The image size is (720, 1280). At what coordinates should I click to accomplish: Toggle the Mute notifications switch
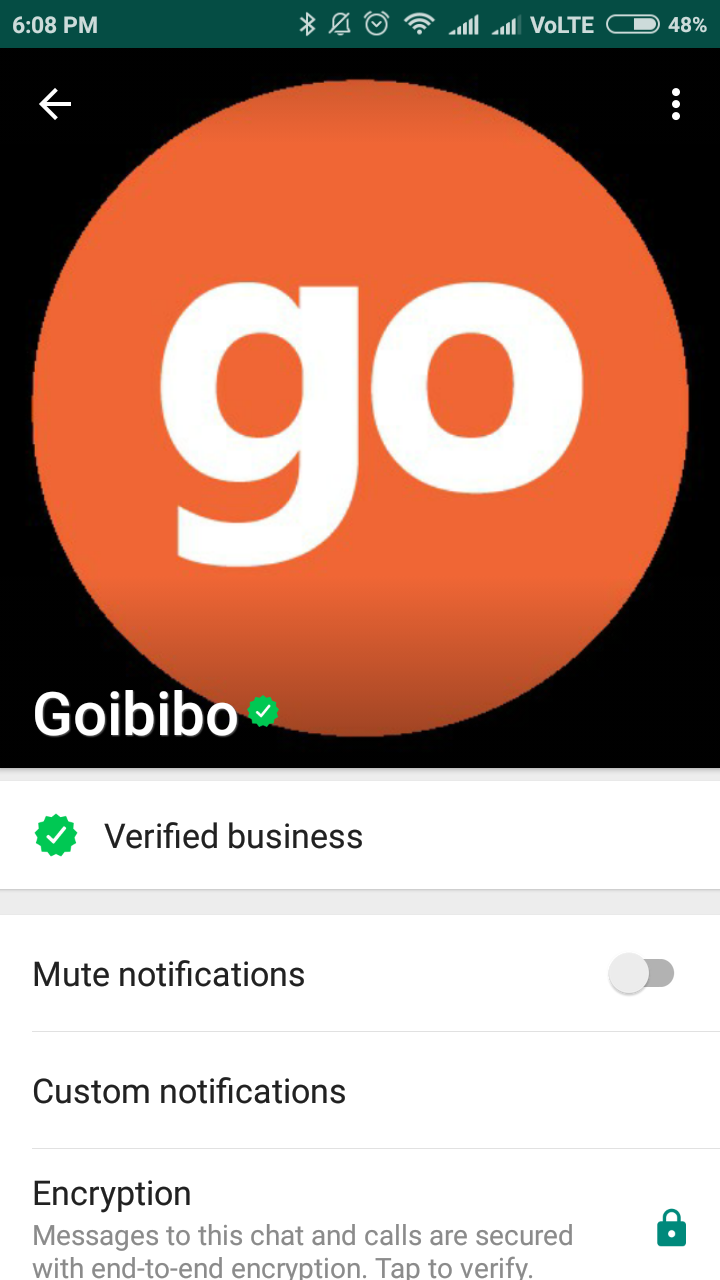point(642,974)
